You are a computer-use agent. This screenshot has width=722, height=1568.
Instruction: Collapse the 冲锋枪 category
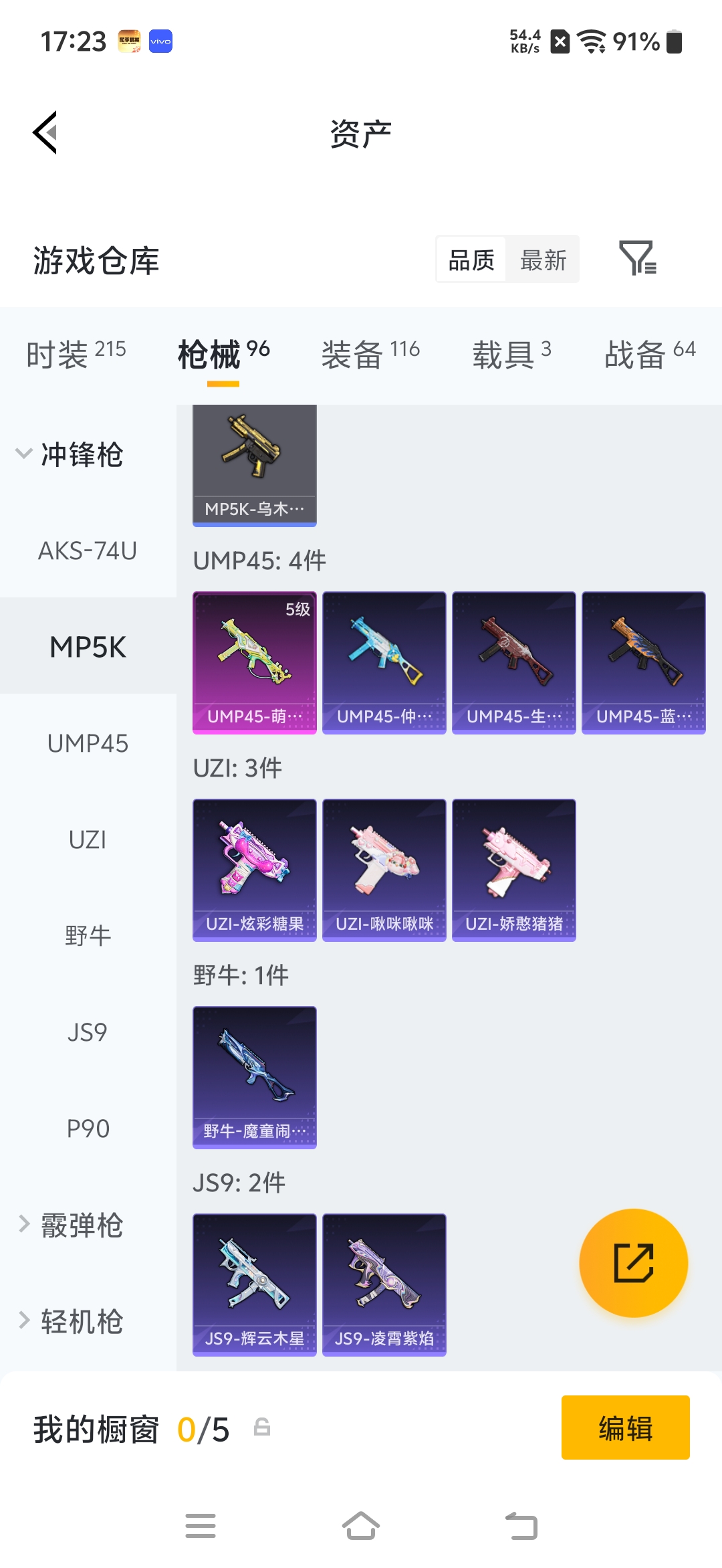(x=70, y=455)
